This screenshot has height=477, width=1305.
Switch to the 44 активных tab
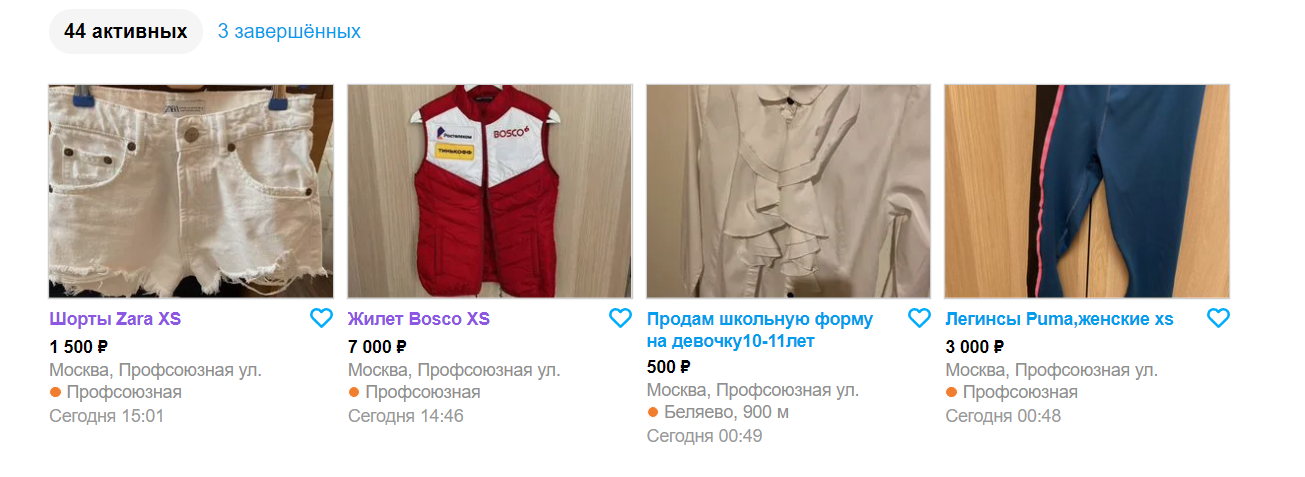(x=125, y=32)
